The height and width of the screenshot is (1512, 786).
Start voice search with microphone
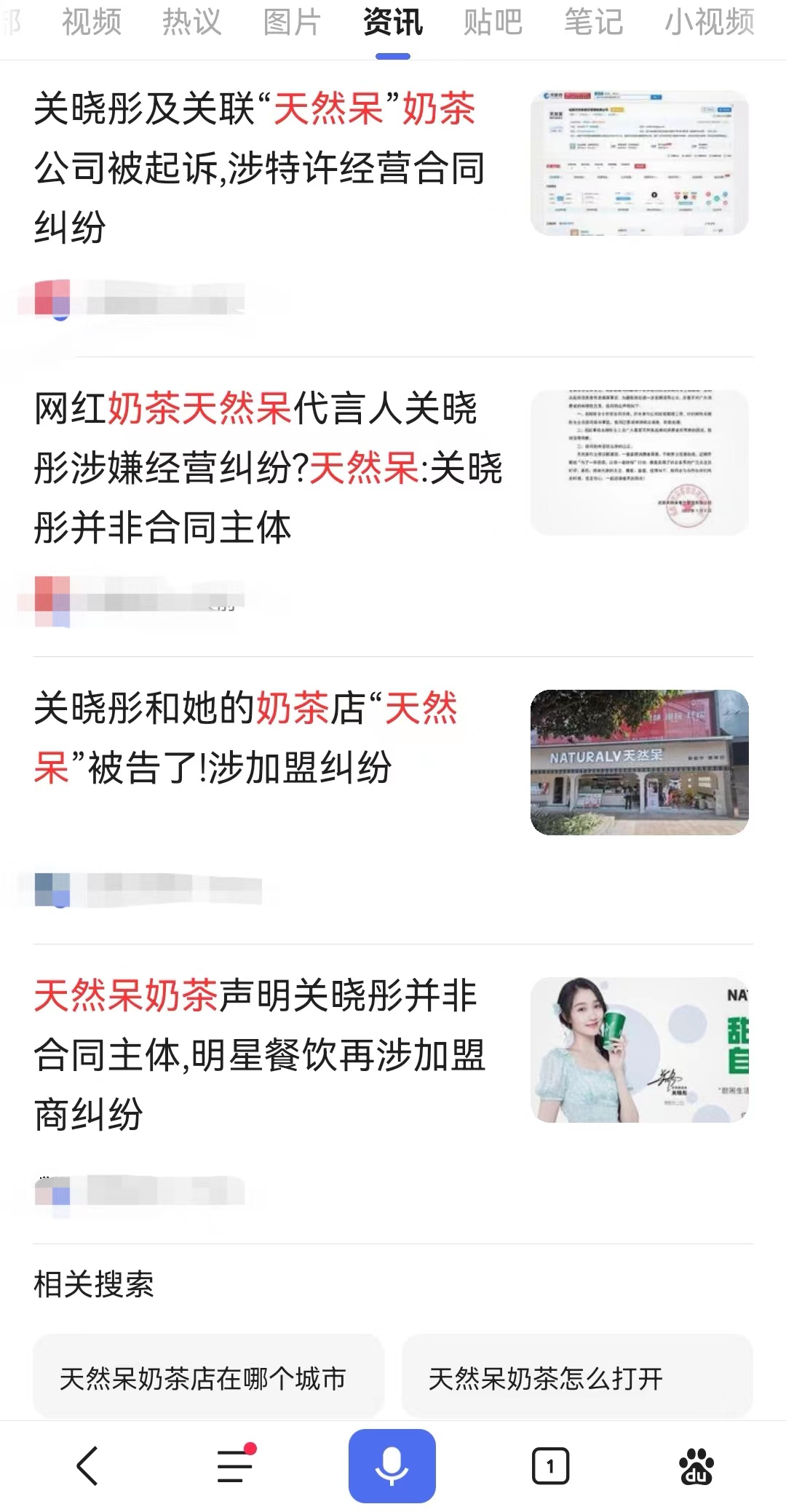tap(392, 1465)
